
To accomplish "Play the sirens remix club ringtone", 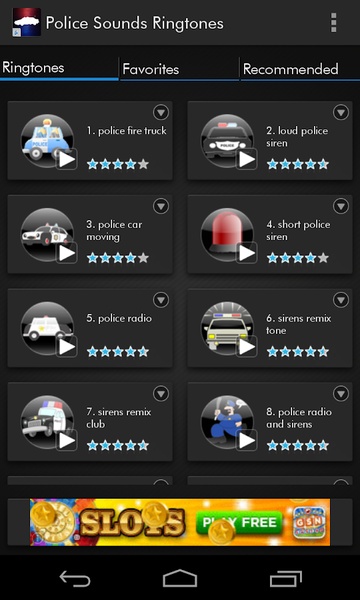I will click(67, 440).
